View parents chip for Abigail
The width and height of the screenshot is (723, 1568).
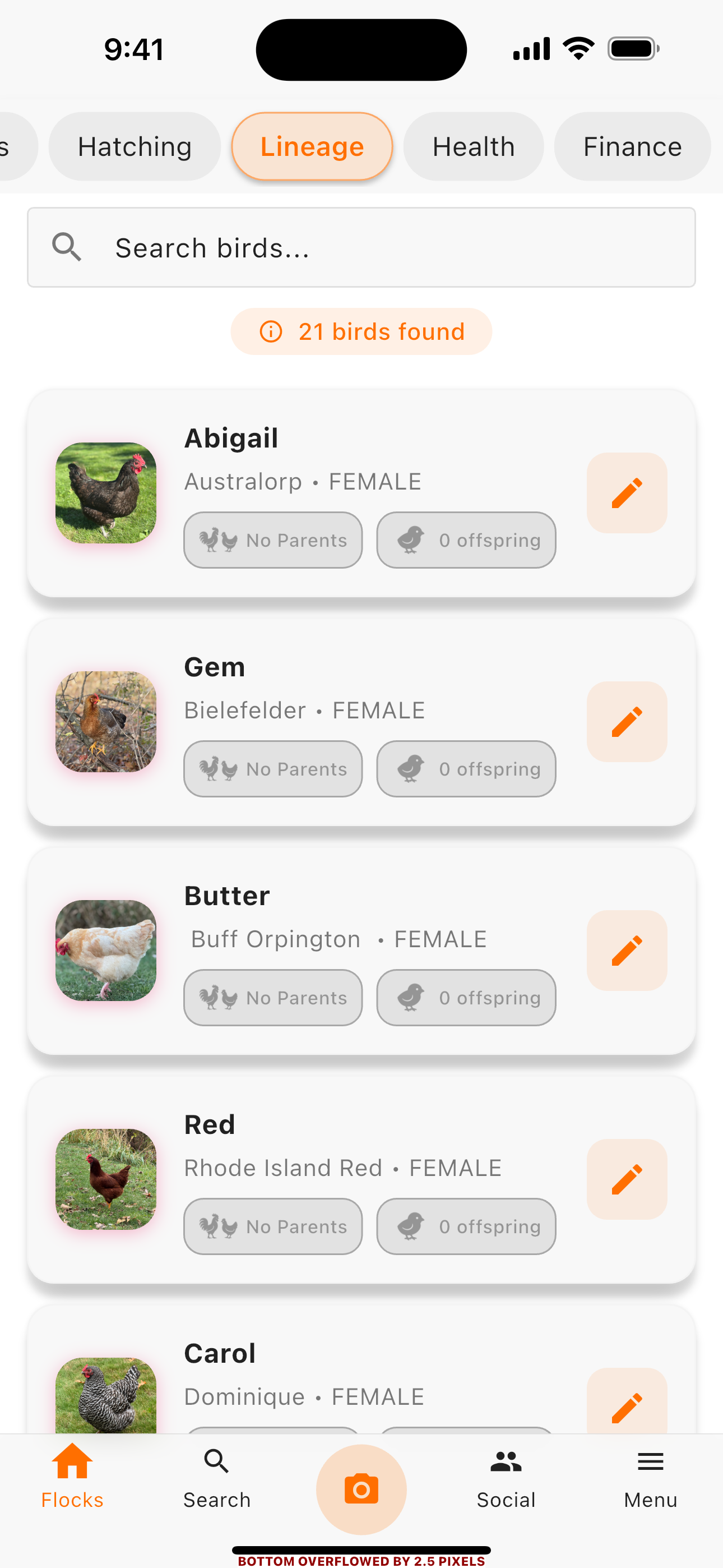[x=272, y=540]
